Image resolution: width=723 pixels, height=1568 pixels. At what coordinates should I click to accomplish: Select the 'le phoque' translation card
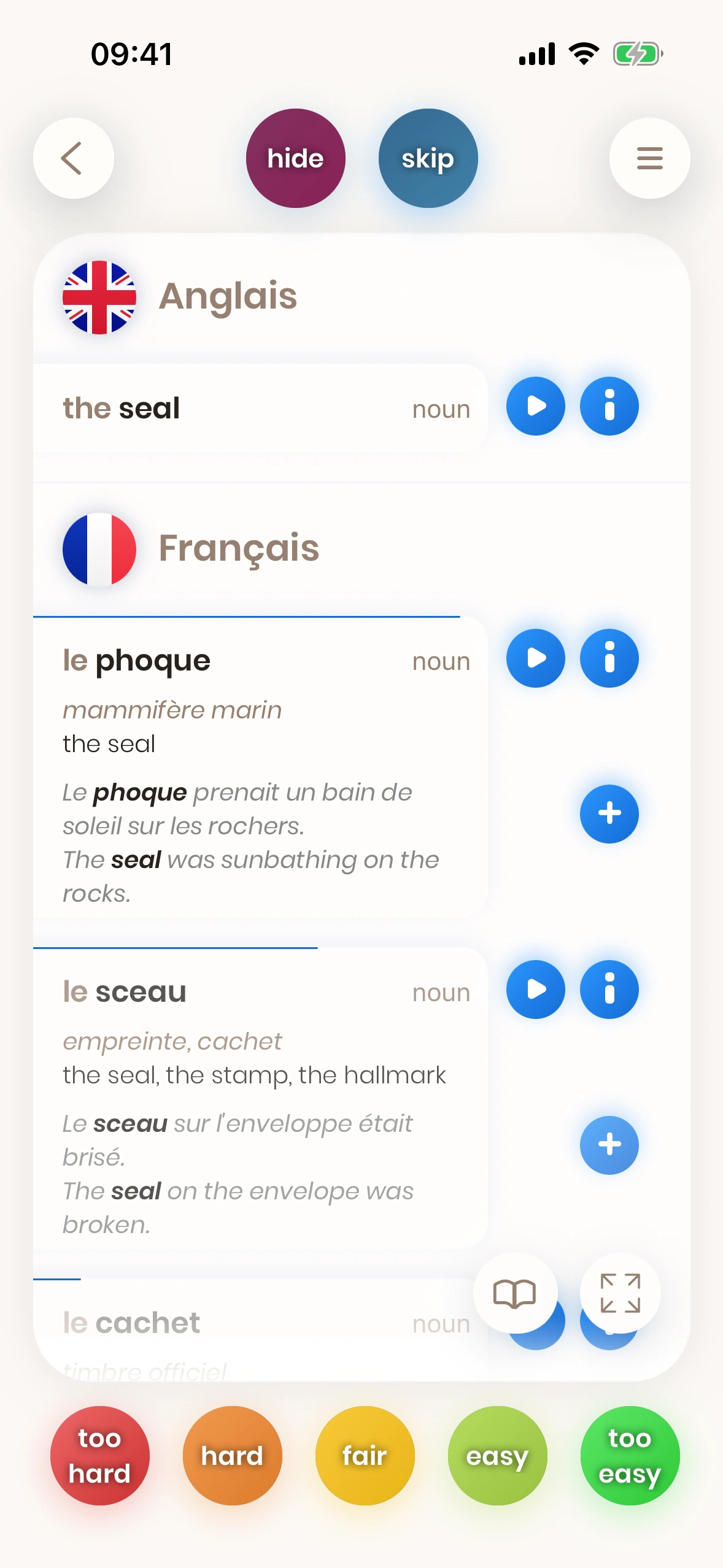tap(258, 767)
